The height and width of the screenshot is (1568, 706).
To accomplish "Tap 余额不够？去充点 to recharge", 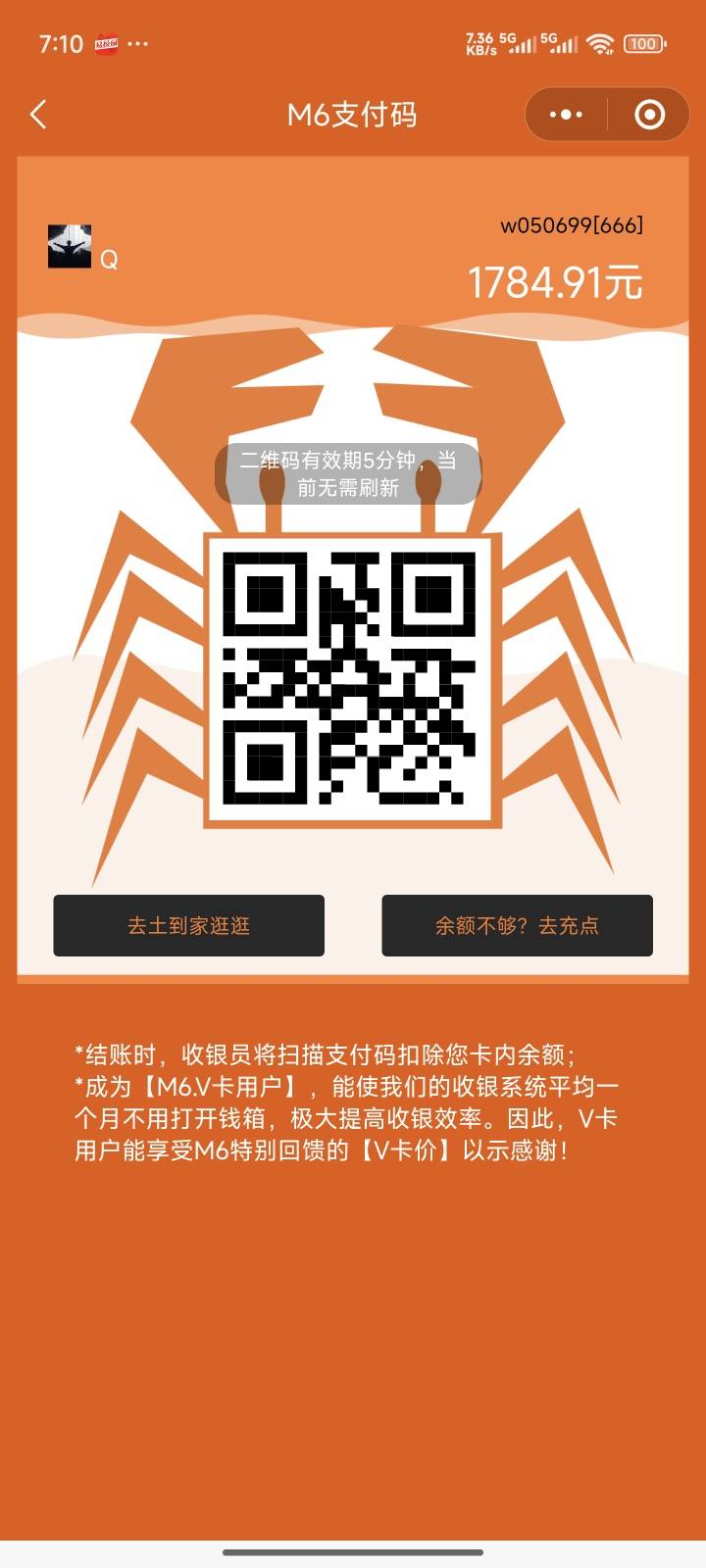I will click(517, 925).
